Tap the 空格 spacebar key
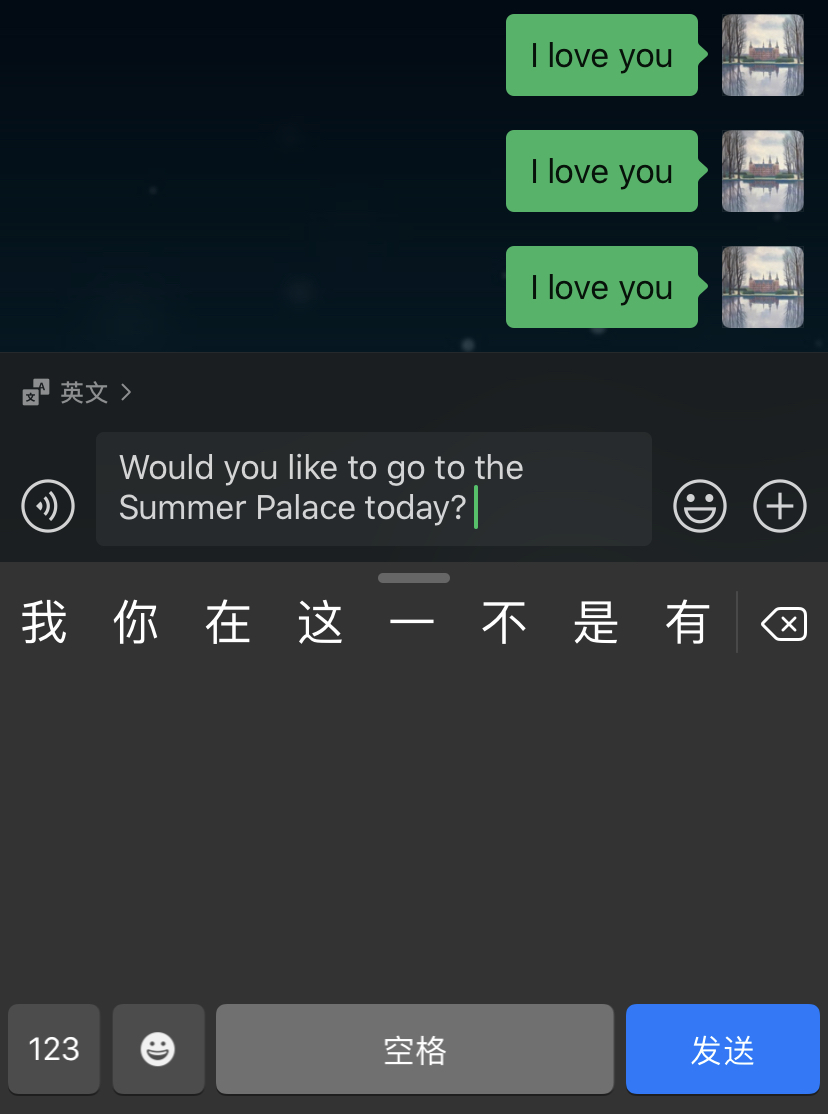The width and height of the screenshot is (828, 1114). [414, 1049]
